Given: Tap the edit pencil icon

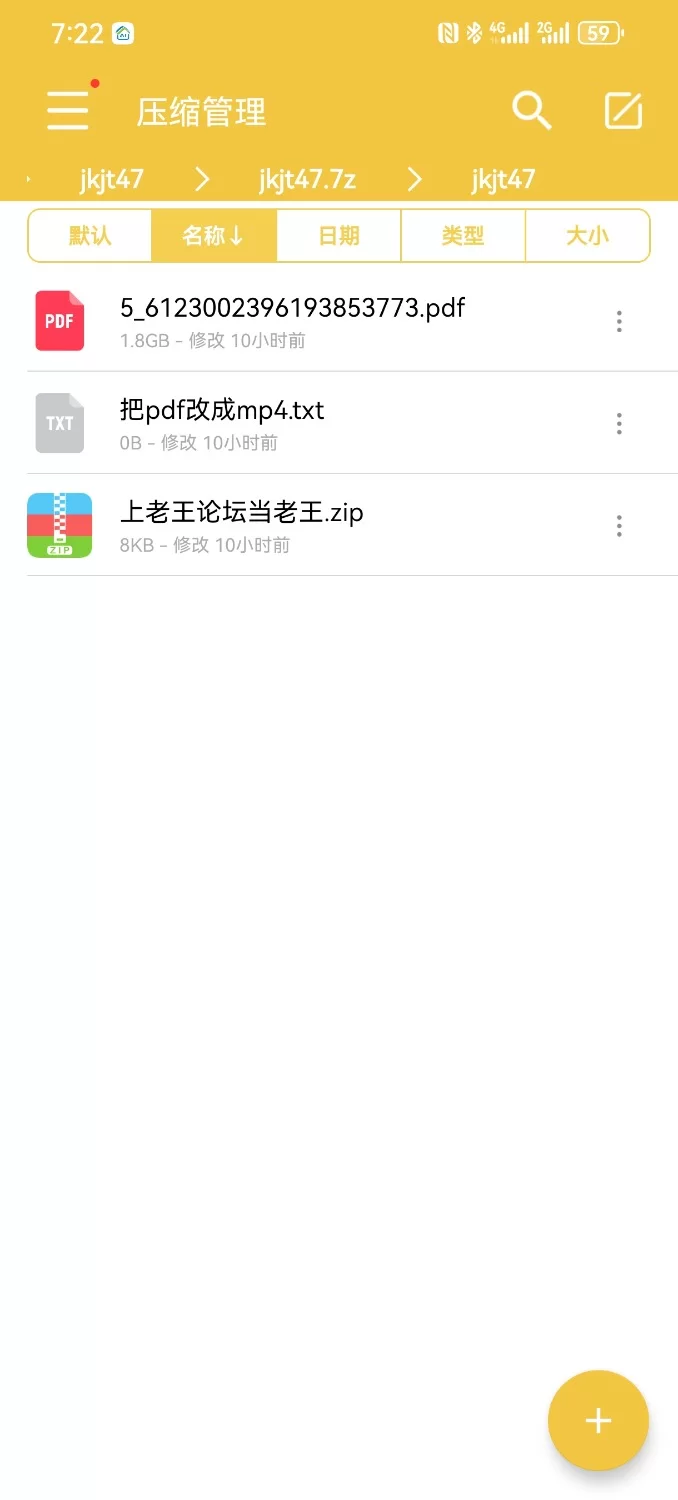Looking at the screenshot, I should click(x=623, y=110).
